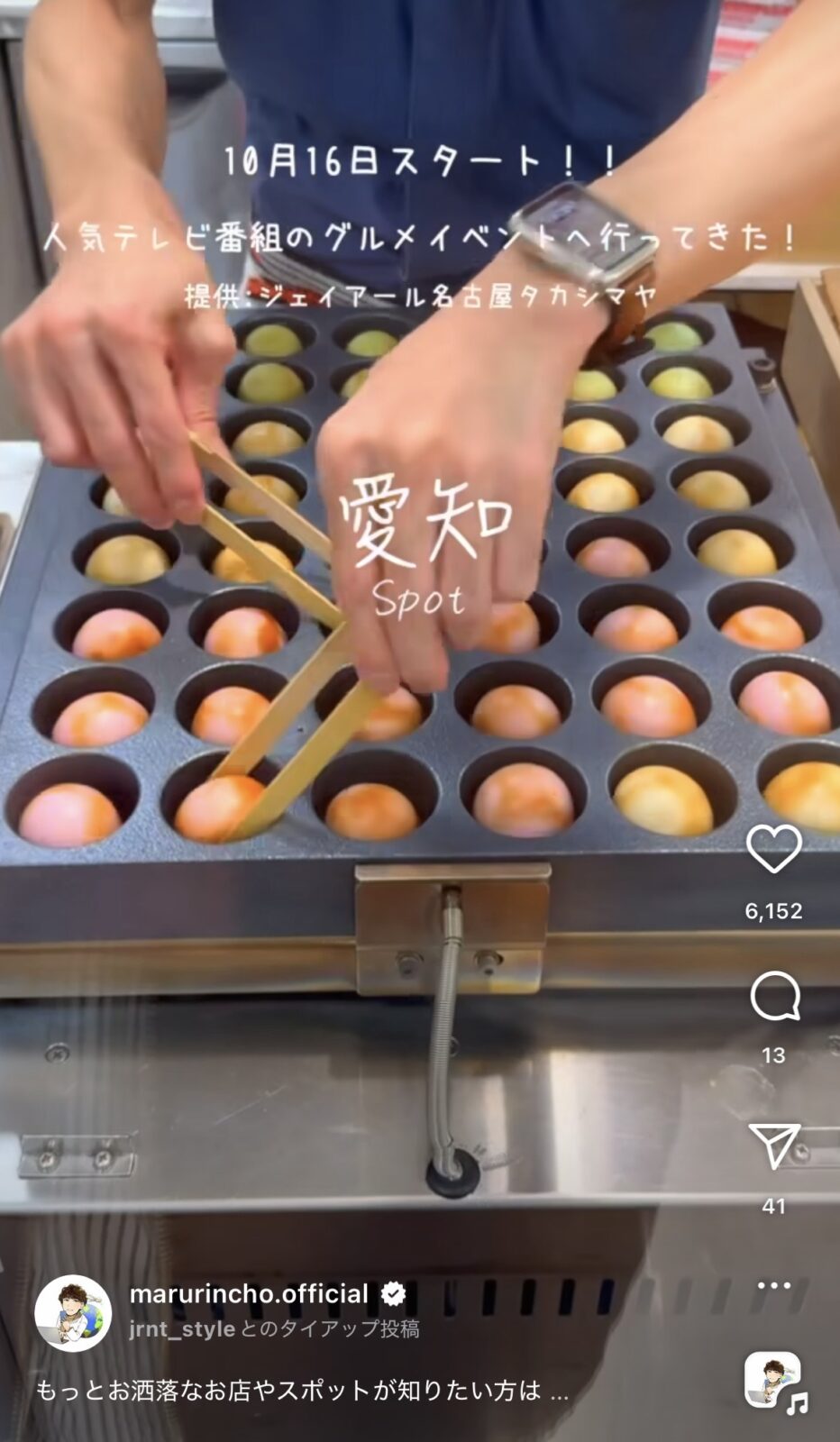Open jrnt_style tie-up partner profile
Image resolution: width=840 pixels, height=1442 pixels.
[182, 1329]
